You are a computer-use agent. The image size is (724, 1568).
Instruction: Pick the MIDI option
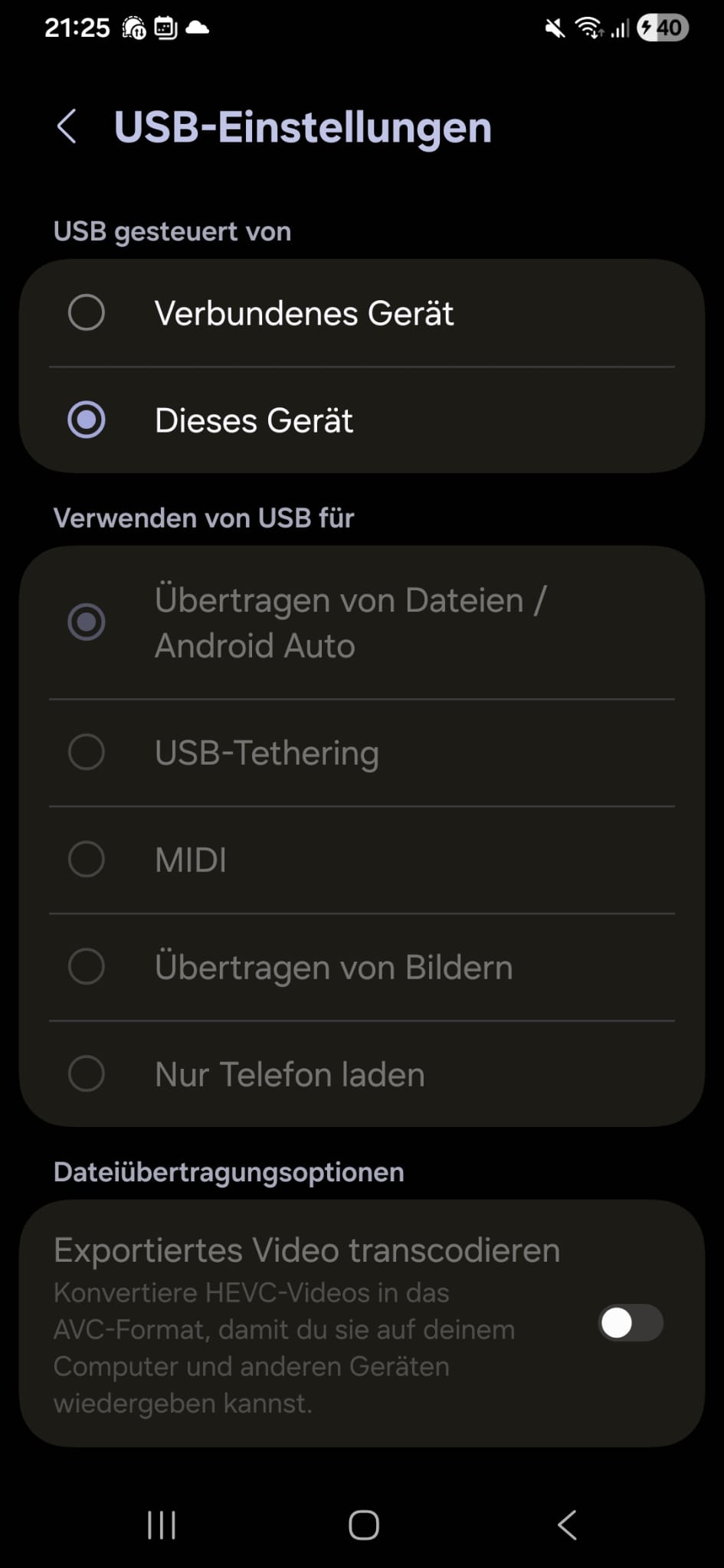point(87,859)
